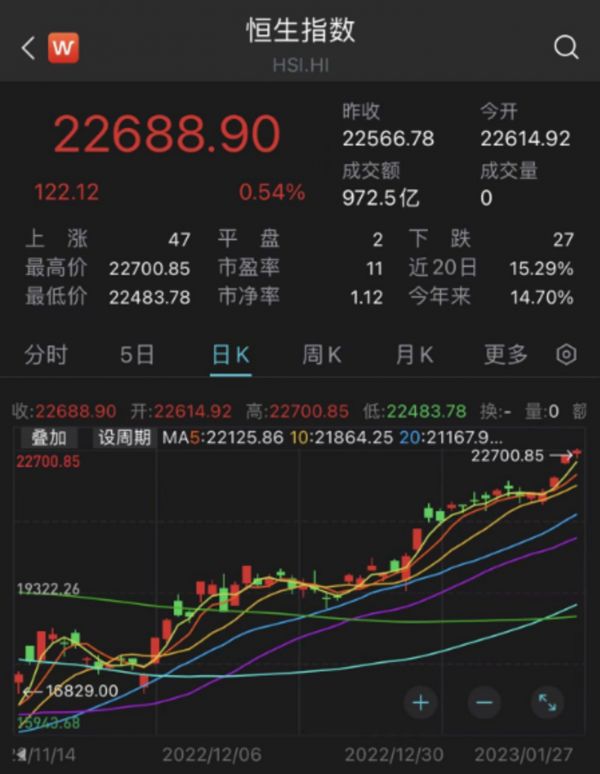Show the 周K weekly chart
This screenshot has height=774, width=600.
(322, 355)
